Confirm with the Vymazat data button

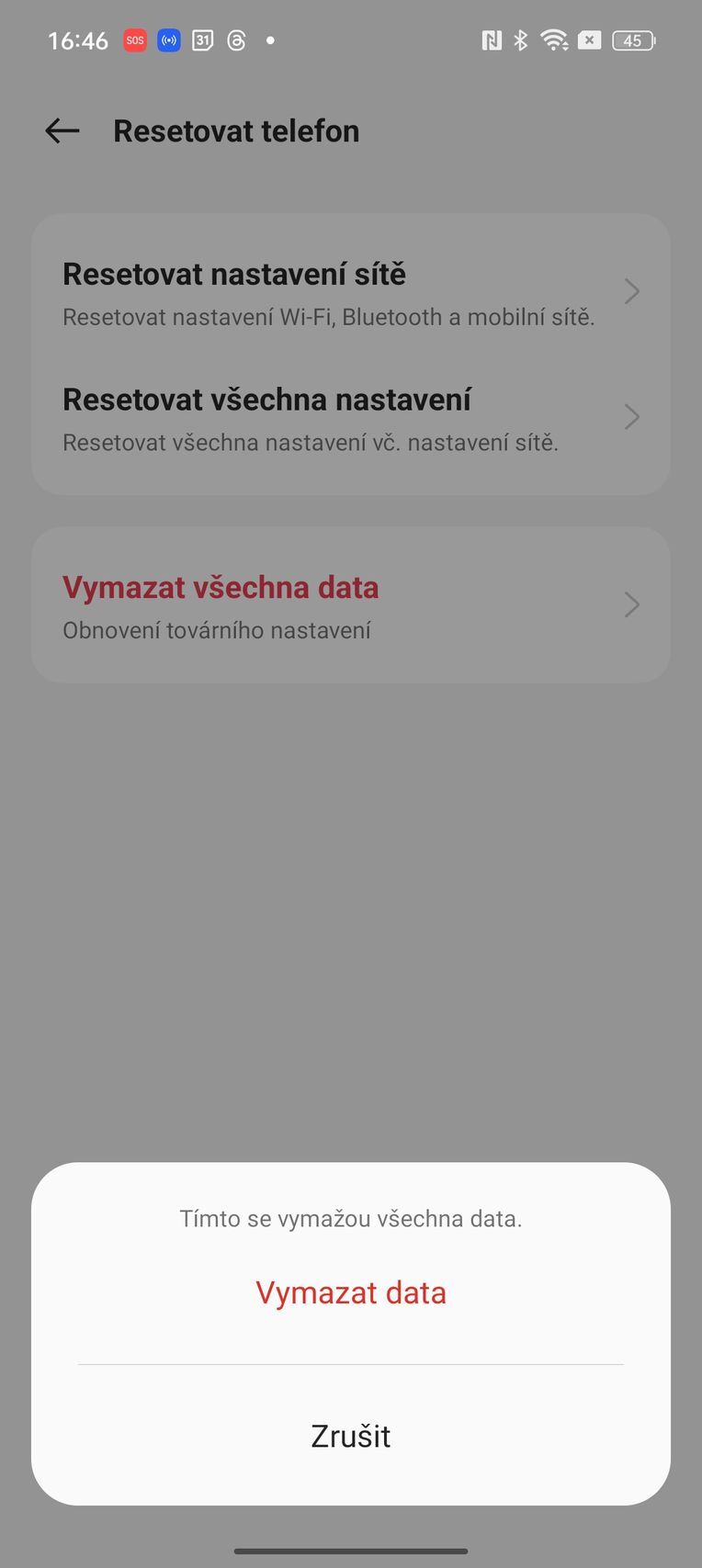[351, 1292]
